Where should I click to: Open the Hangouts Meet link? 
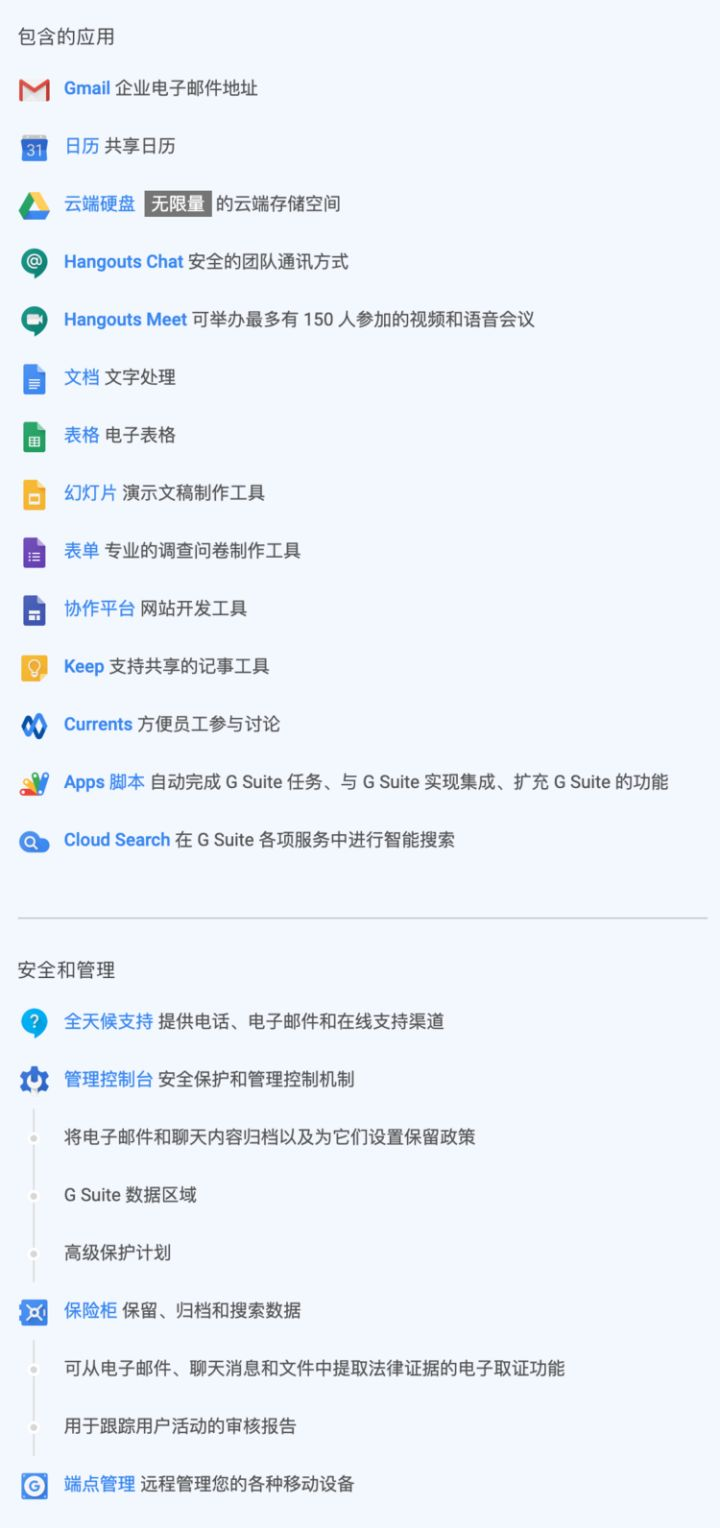(x=125, y=320)
